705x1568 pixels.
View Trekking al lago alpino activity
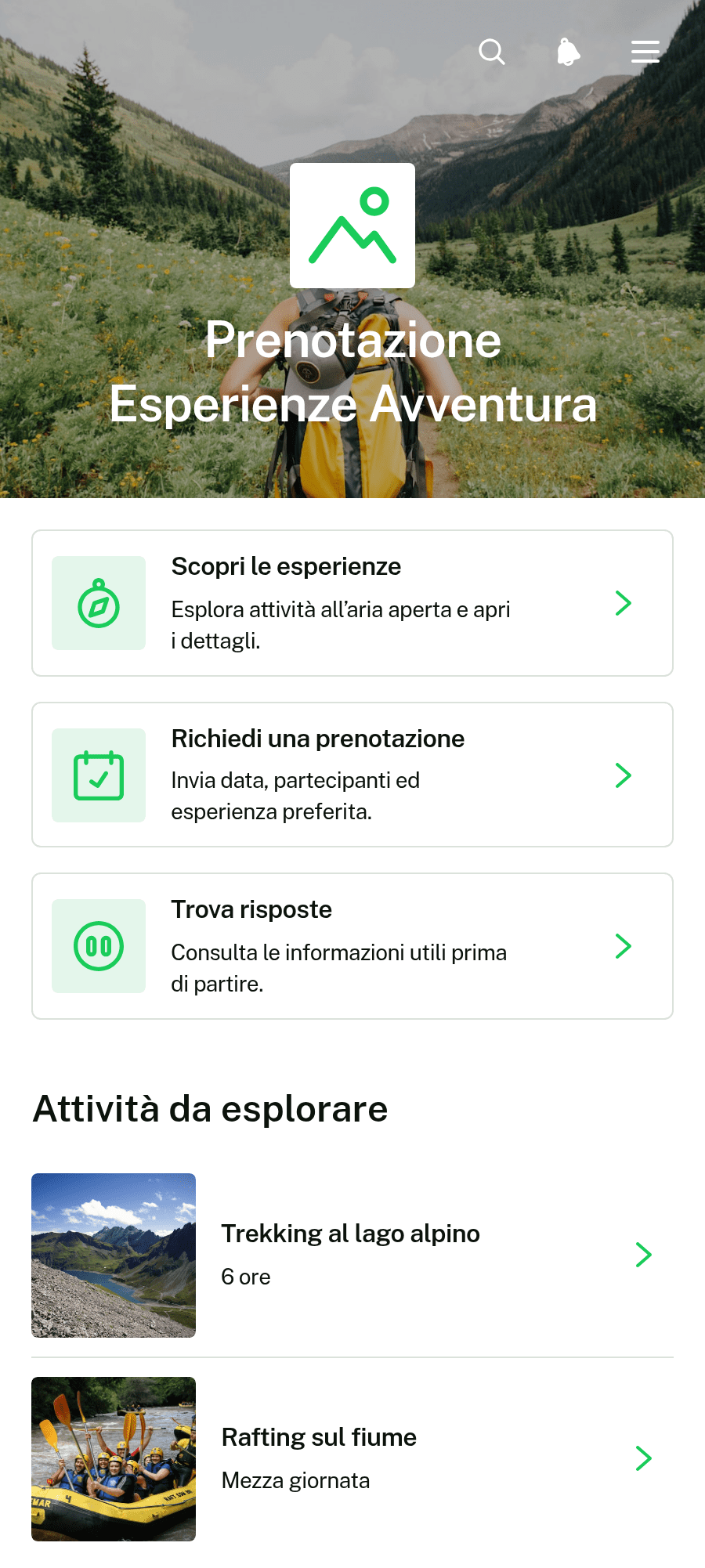[352, 1255]
